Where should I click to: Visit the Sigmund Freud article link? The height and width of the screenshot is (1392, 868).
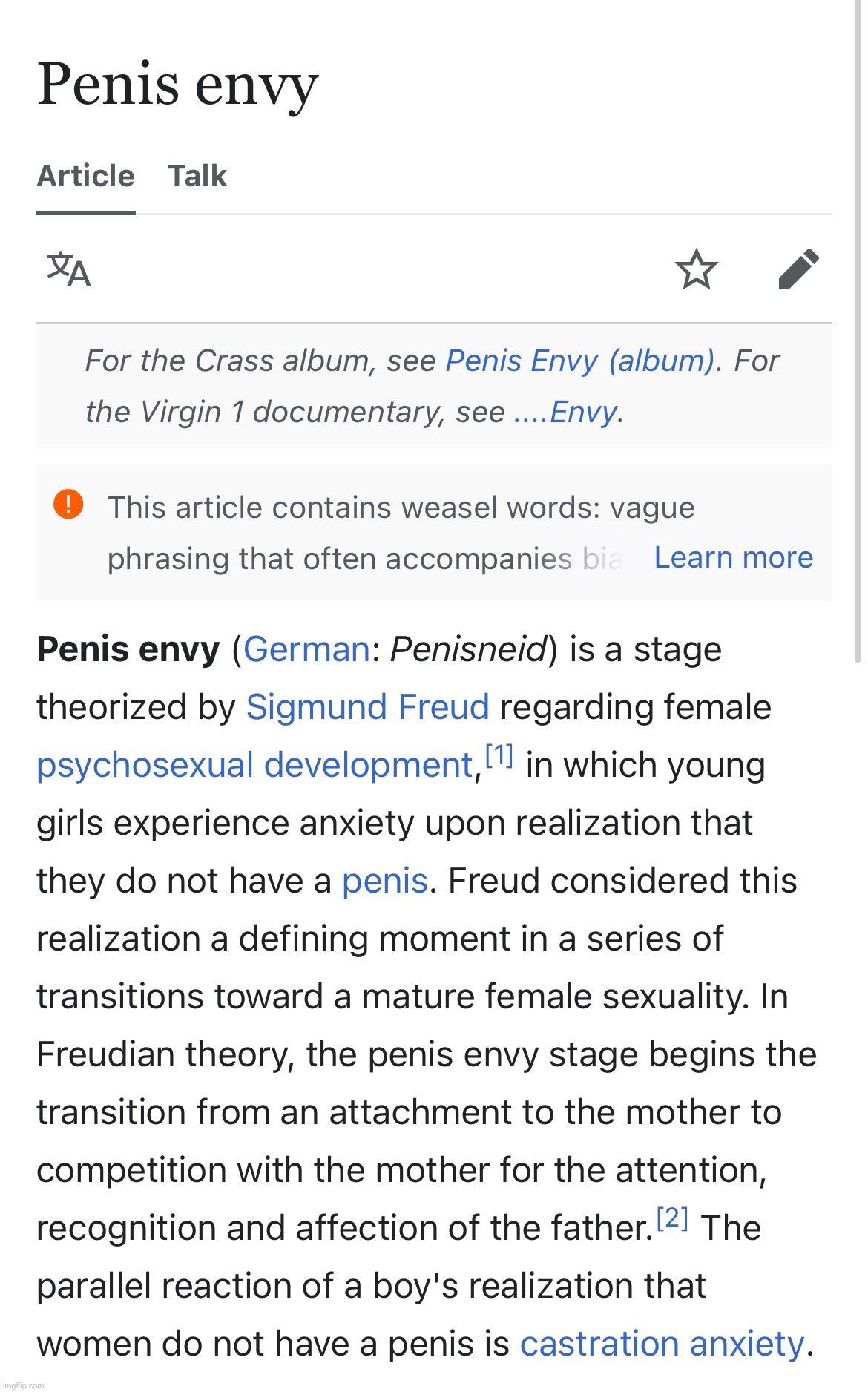point(367,707)
